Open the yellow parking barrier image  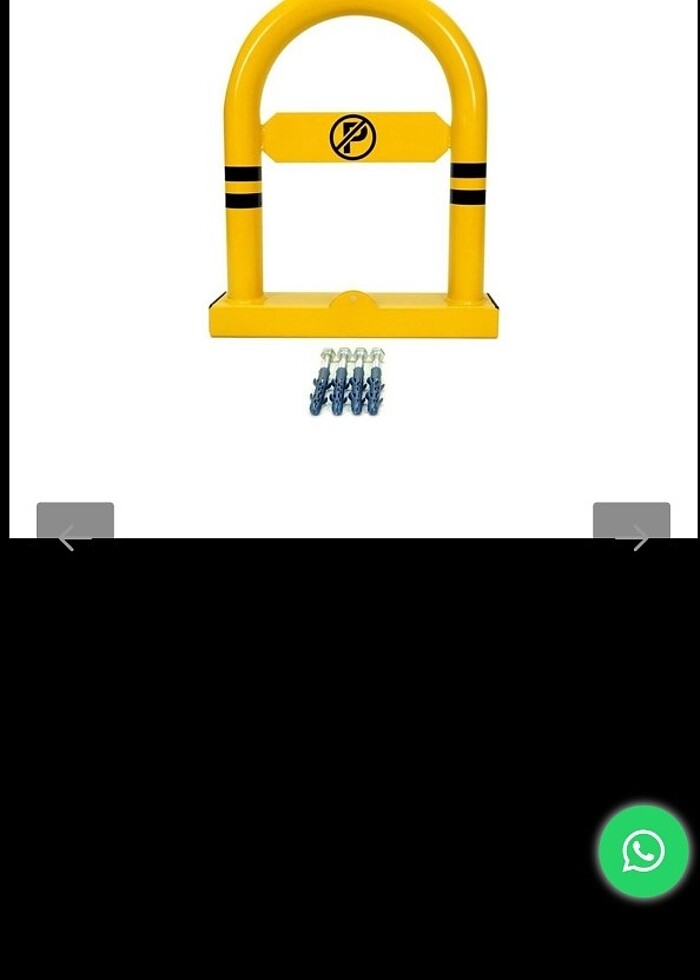353,200
